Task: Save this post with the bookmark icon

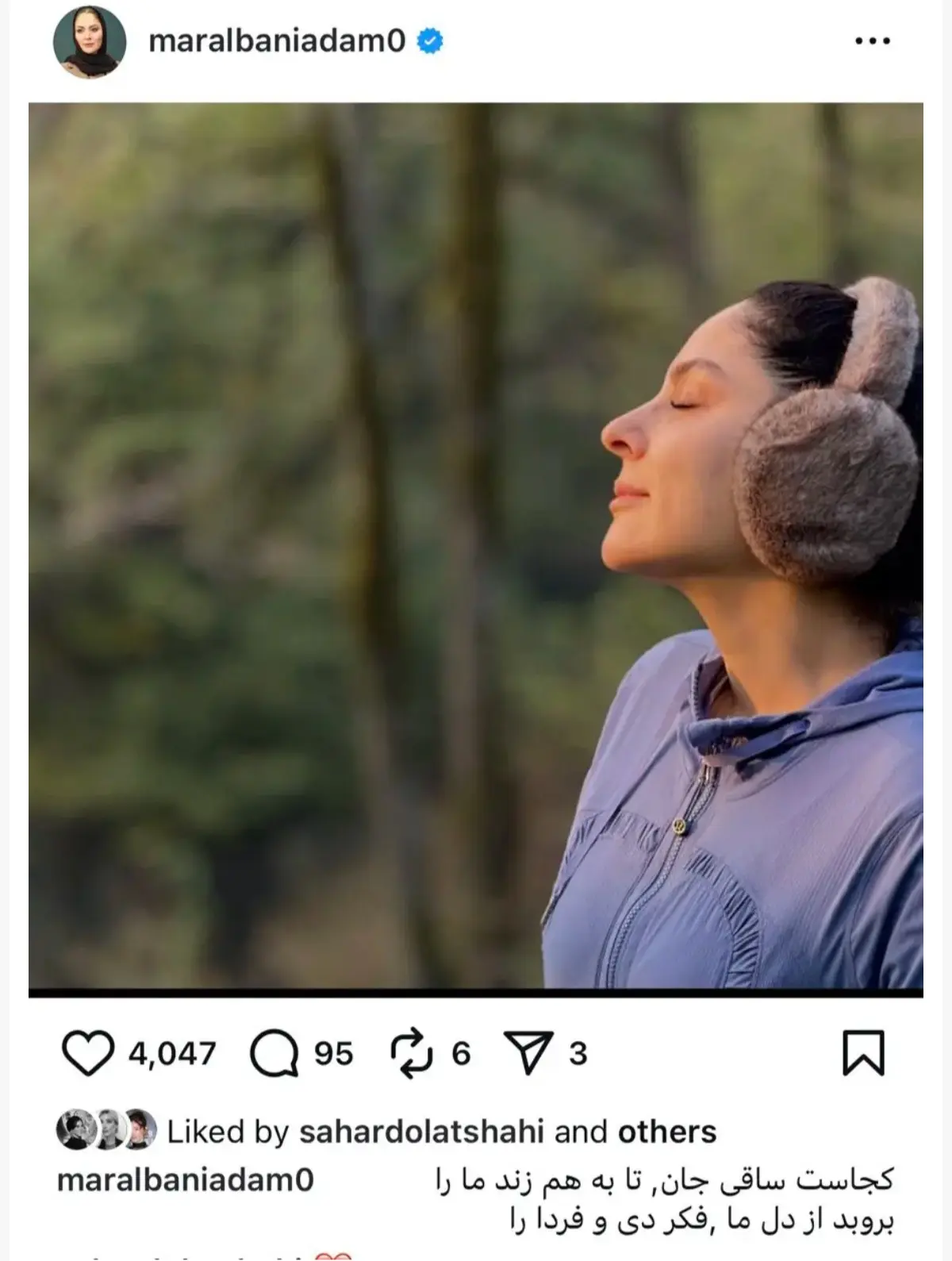Action: click(862, 1053)
